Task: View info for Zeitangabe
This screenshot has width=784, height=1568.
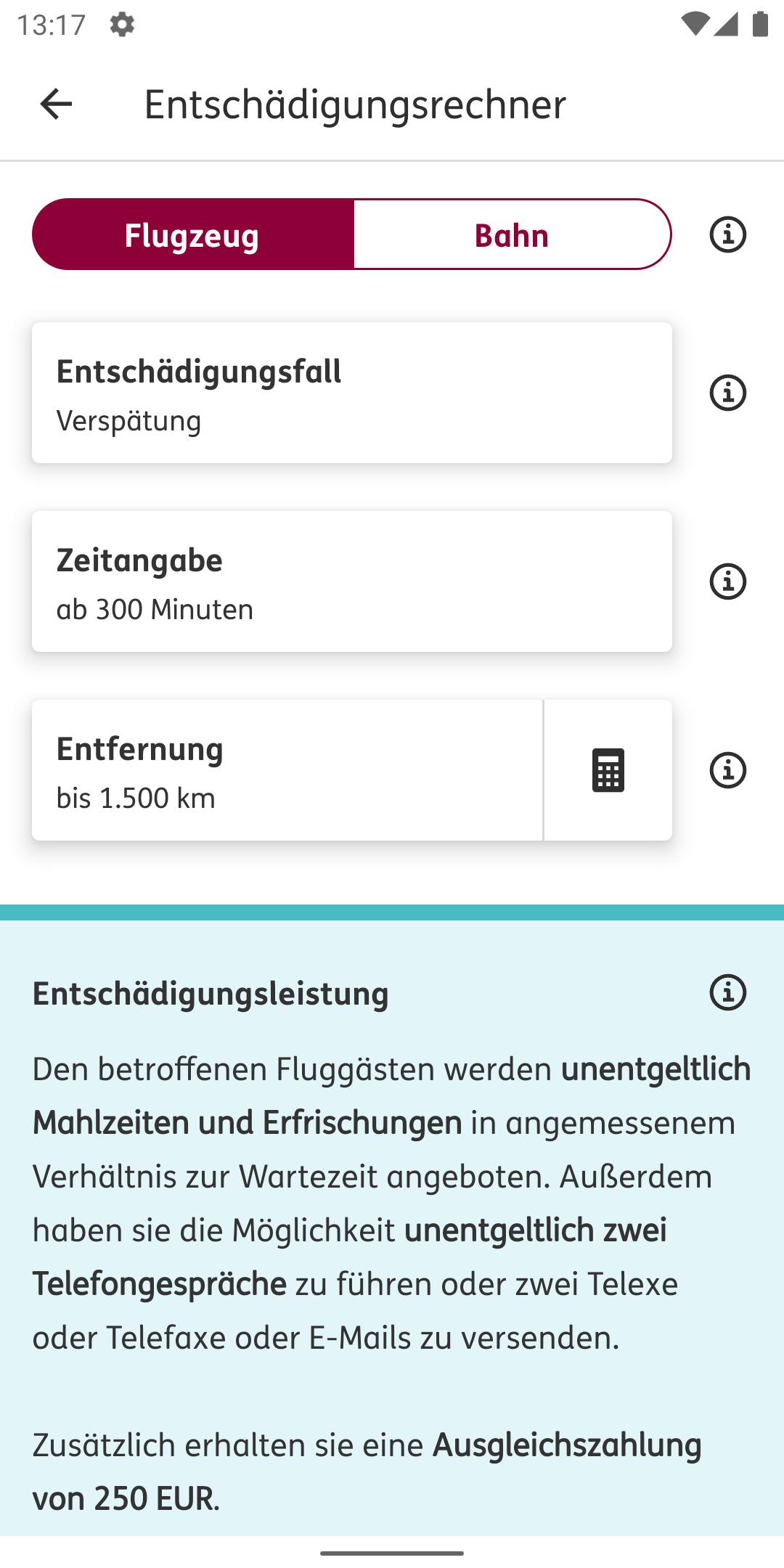Action: point(729,582)
